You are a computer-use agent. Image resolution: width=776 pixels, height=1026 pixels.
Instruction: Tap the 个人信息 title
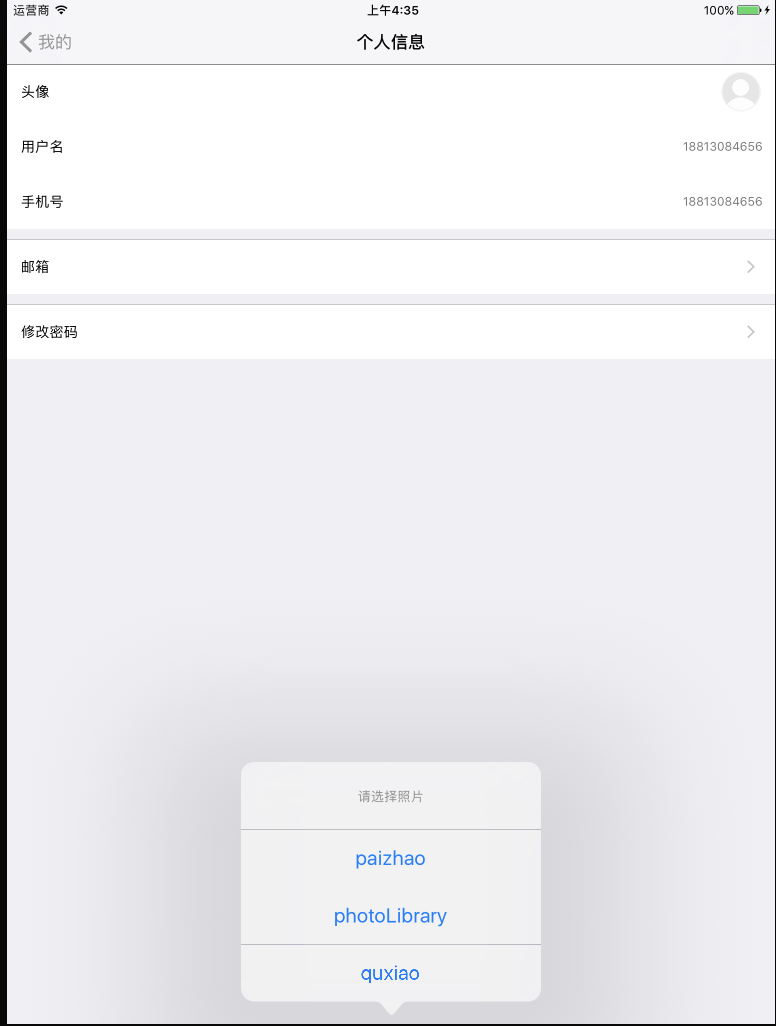coord(391,42)
